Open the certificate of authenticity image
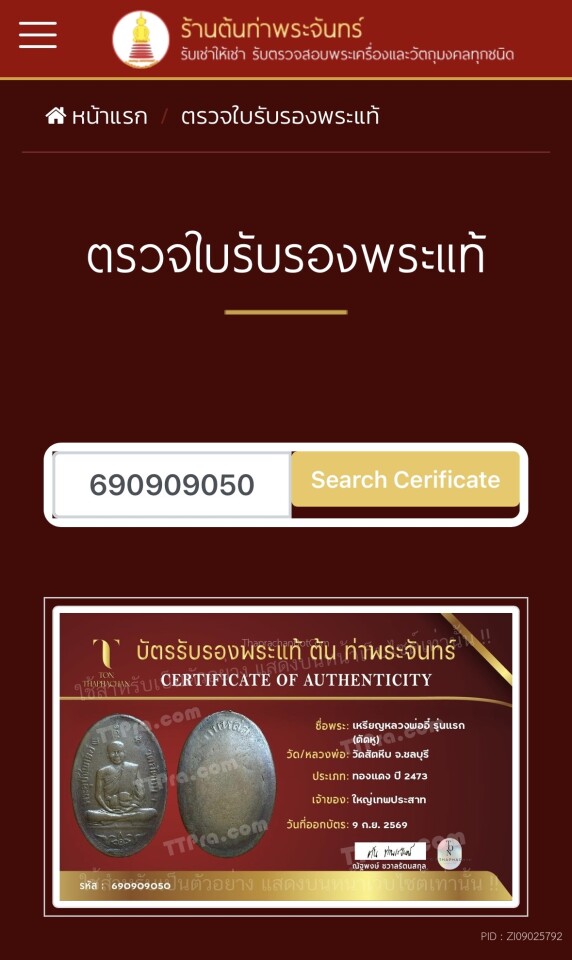This screenshot has width=572, height=960. click(286, 757)
